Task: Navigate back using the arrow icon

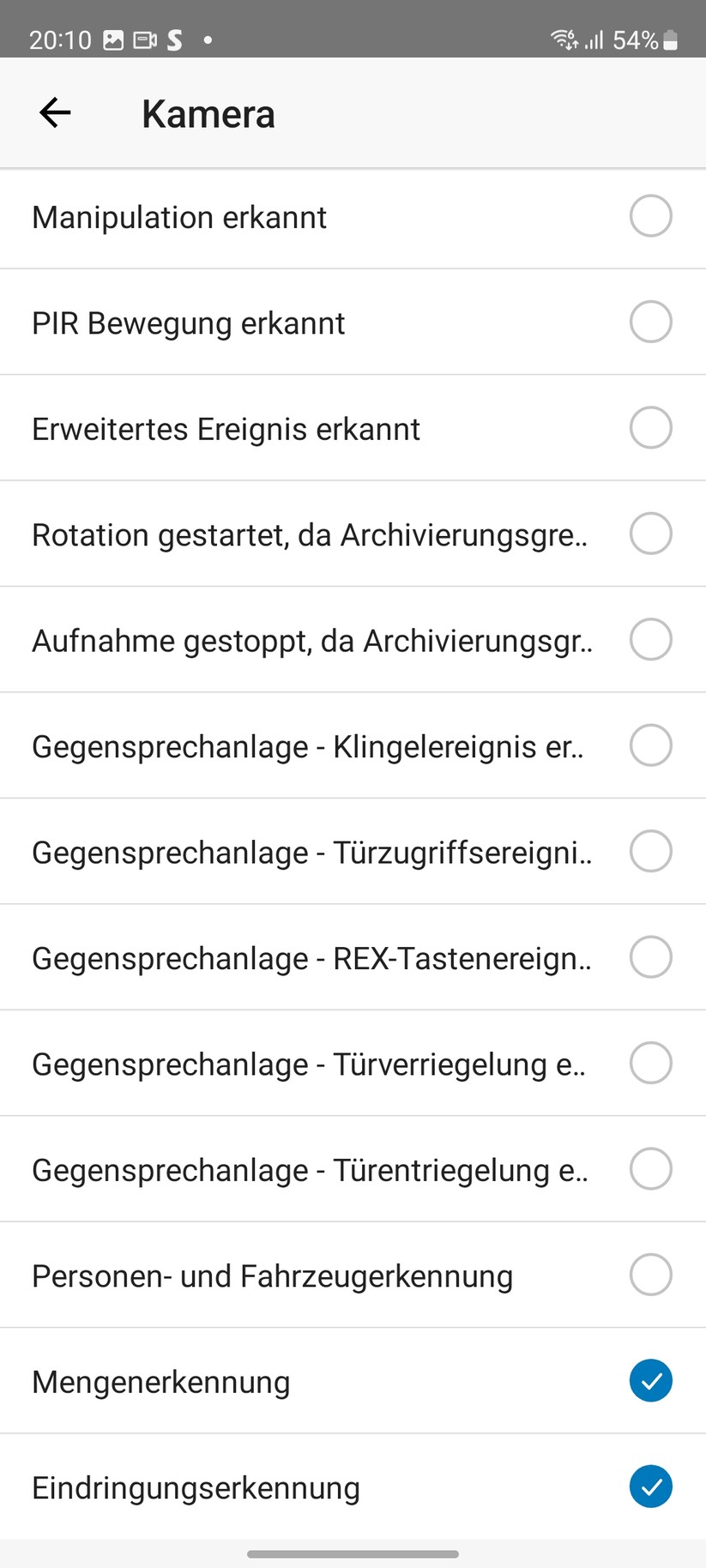Action: point(54,112)
